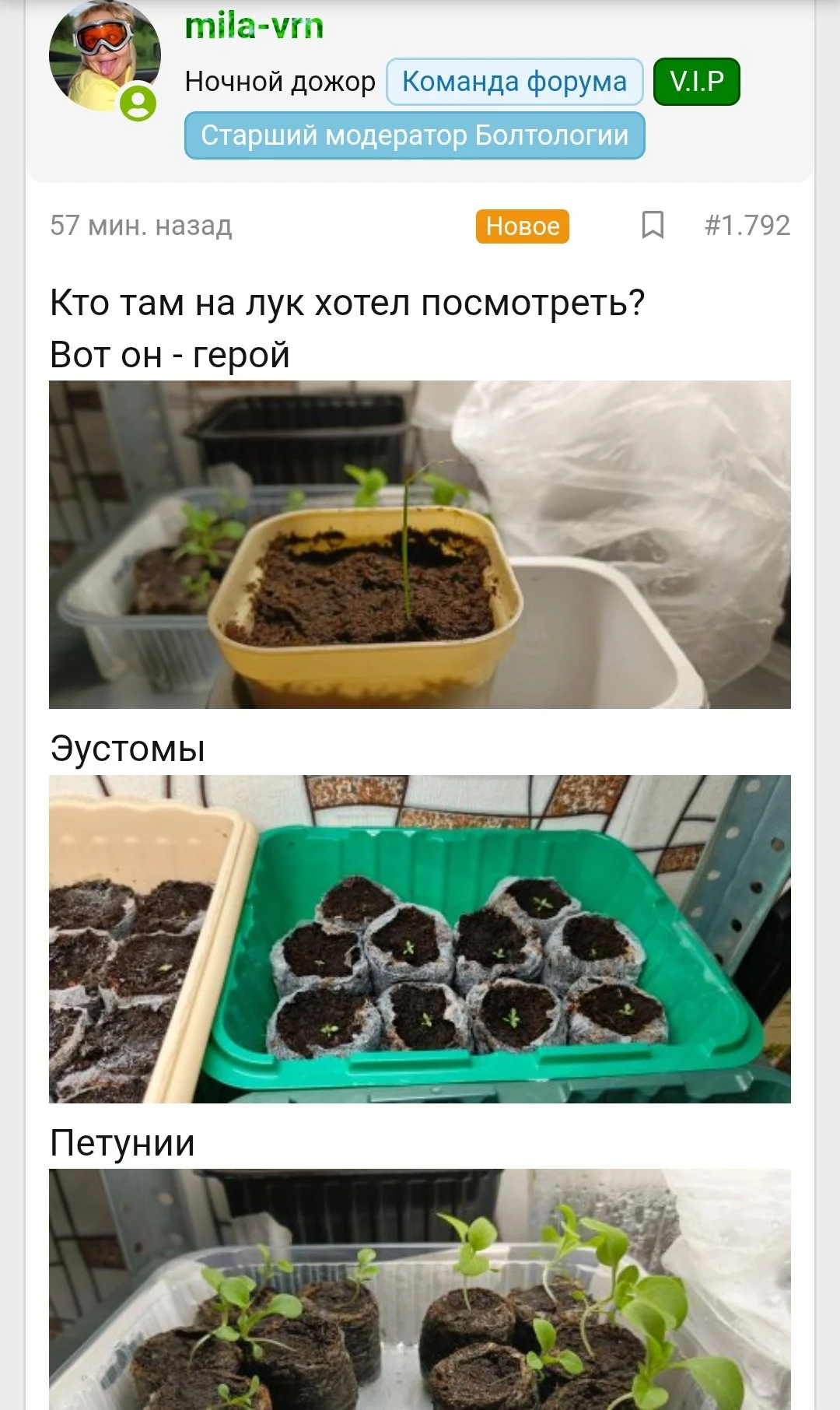Select the heading "Вот он - герой"

tap(170, 354)
